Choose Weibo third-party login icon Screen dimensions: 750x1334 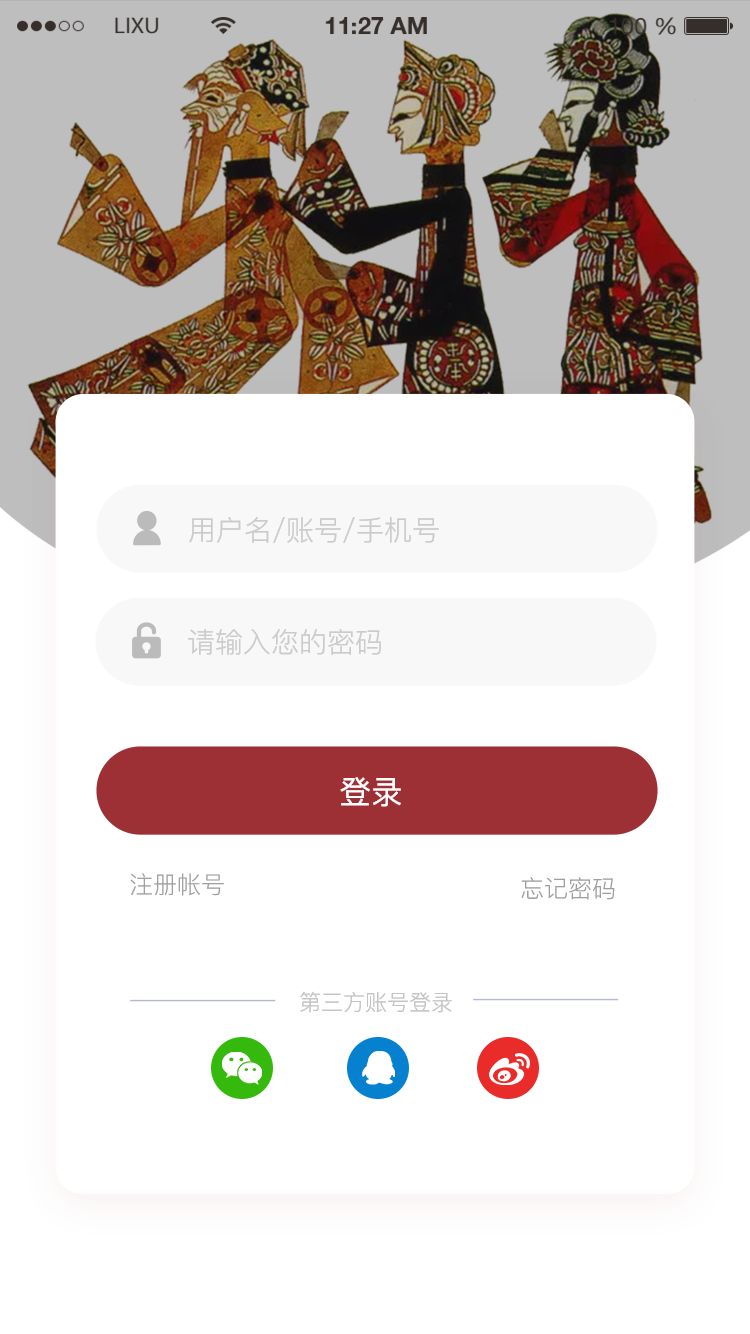[508, 1068]
